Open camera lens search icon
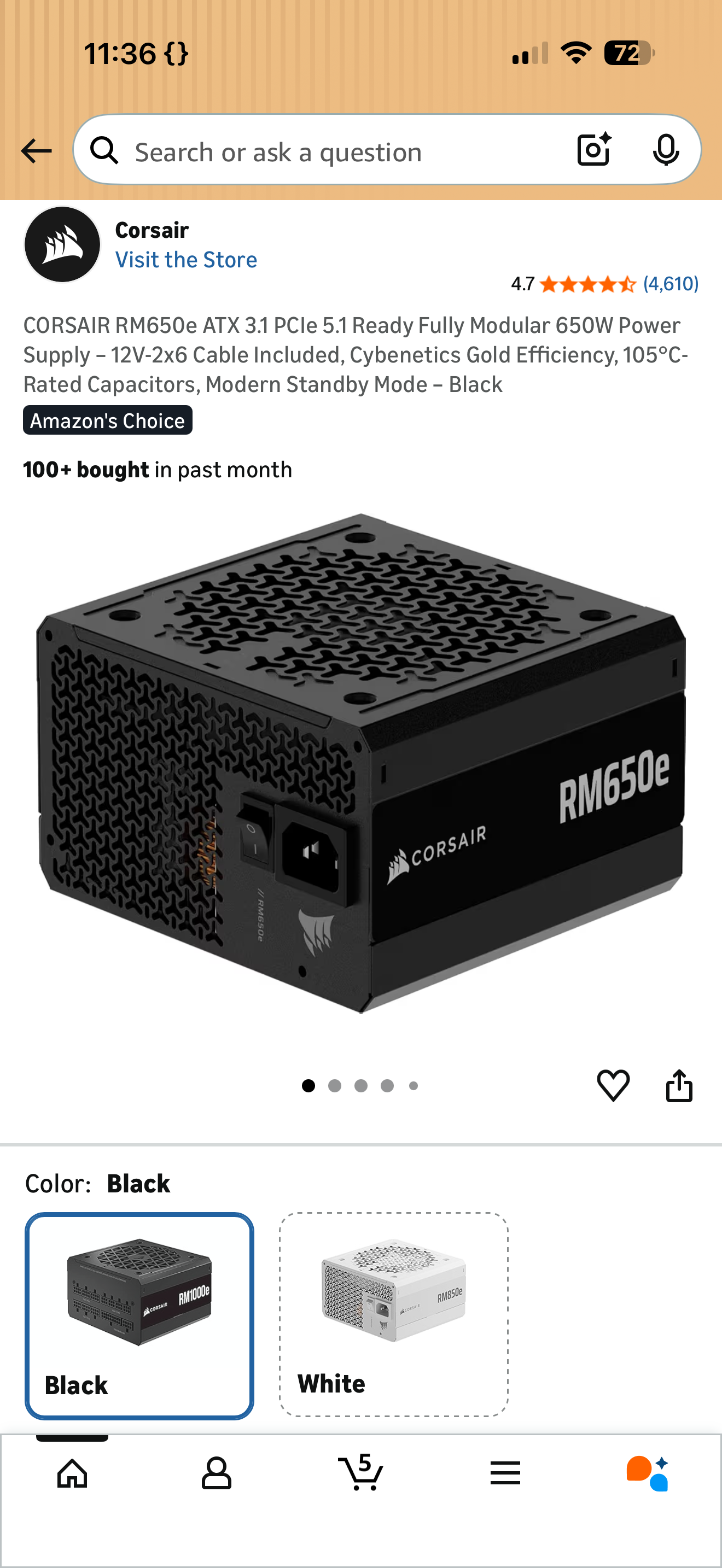 tap(593, 149)
